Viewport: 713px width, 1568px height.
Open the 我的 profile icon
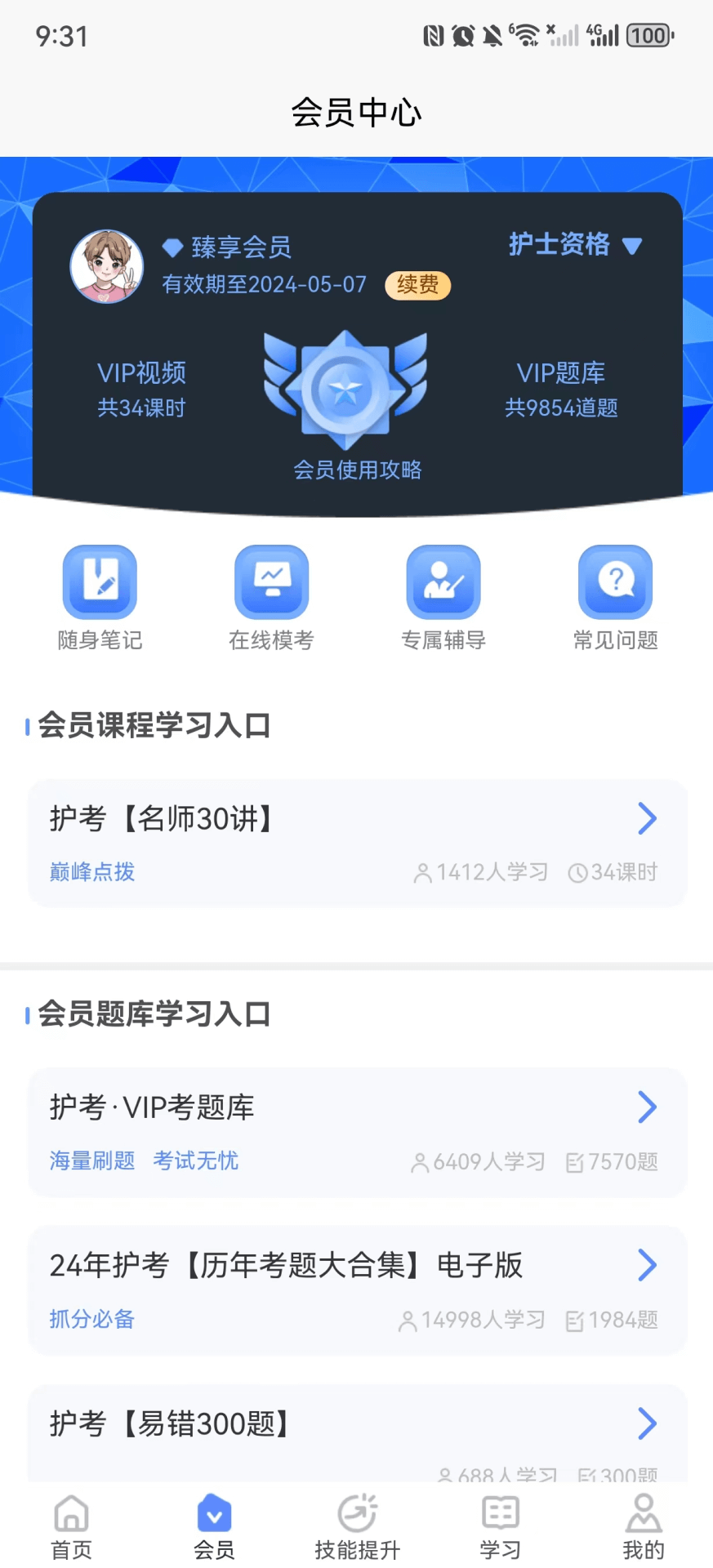click(x=642, y=1523)
